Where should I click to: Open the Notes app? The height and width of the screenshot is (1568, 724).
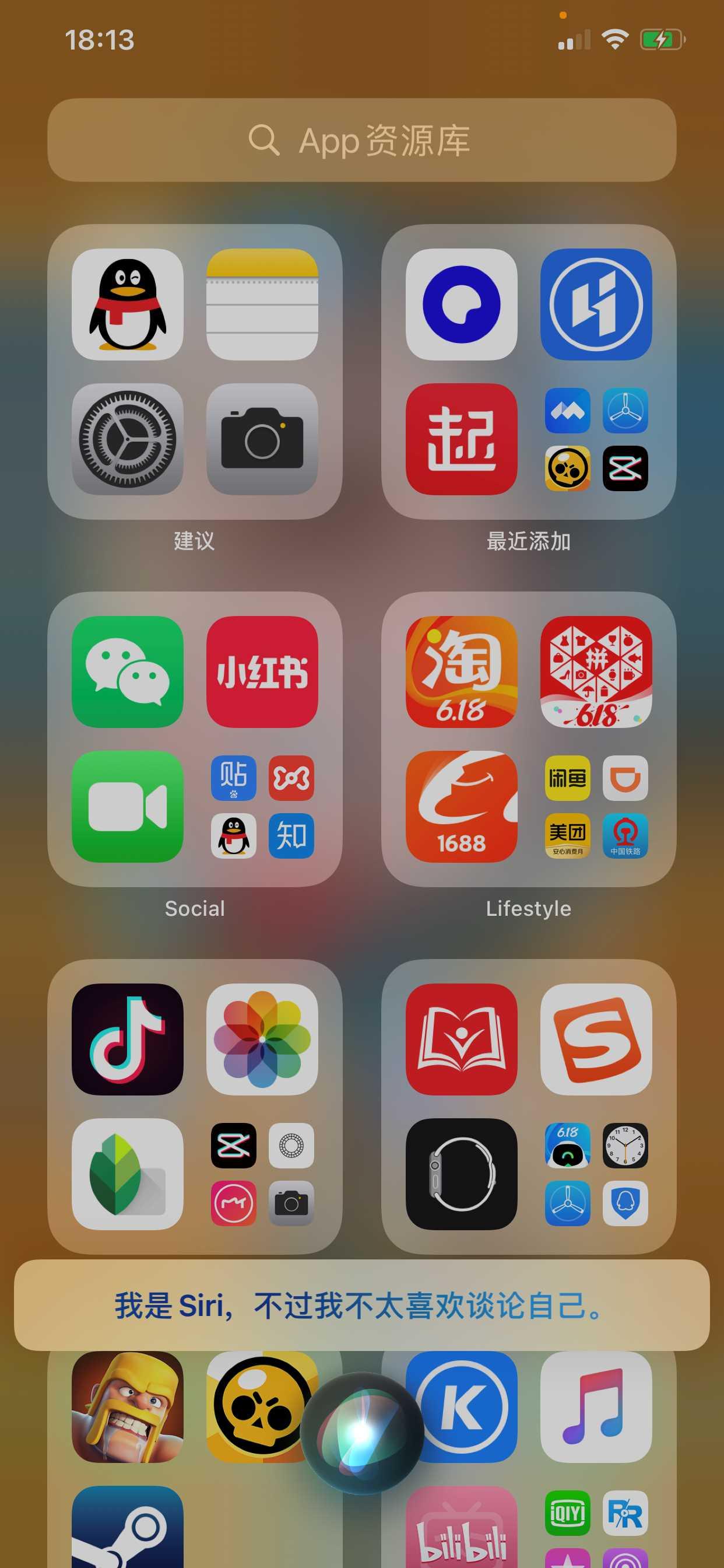(x=262, y=304)
